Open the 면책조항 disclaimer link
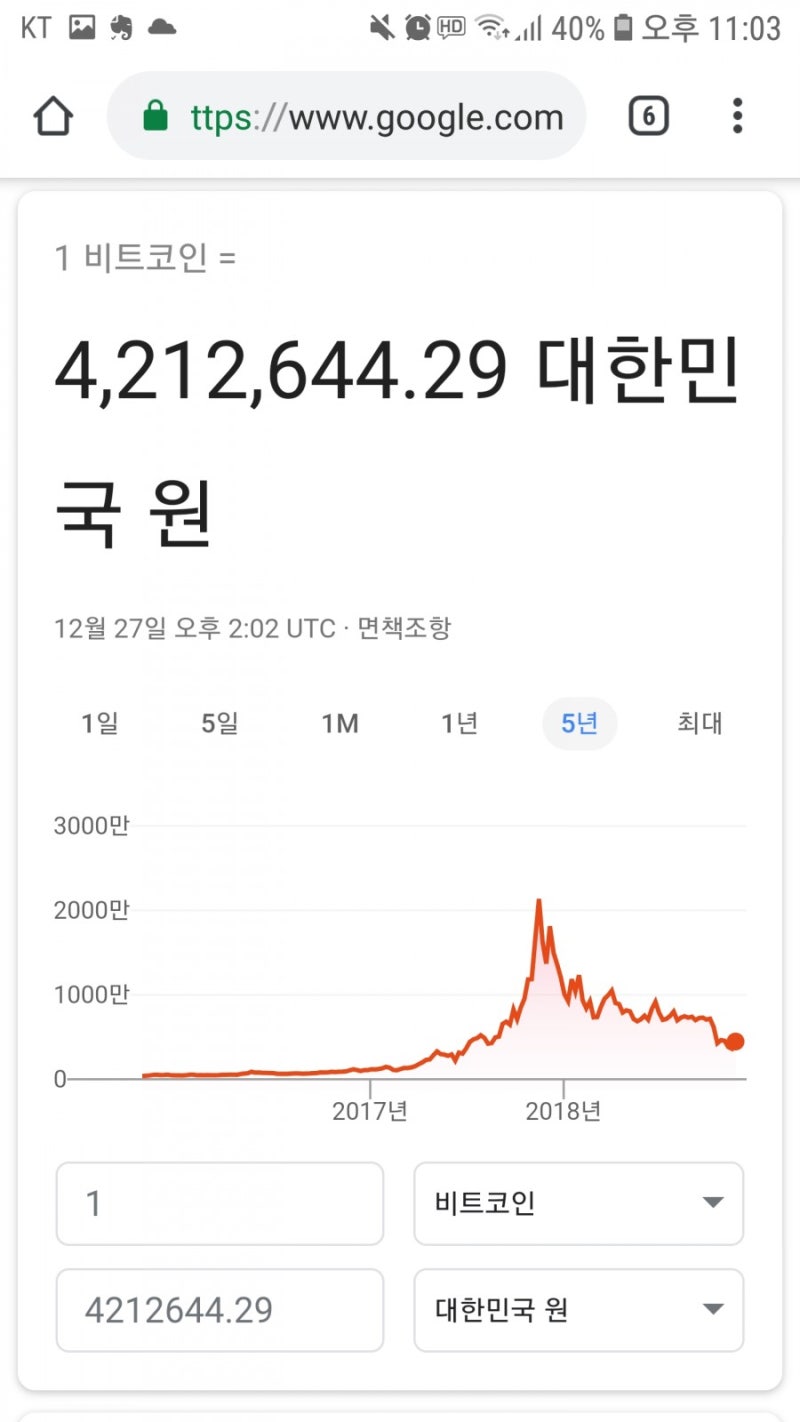Image resolution: width=800 pixels, height=1422 pixels. (407, 628)
